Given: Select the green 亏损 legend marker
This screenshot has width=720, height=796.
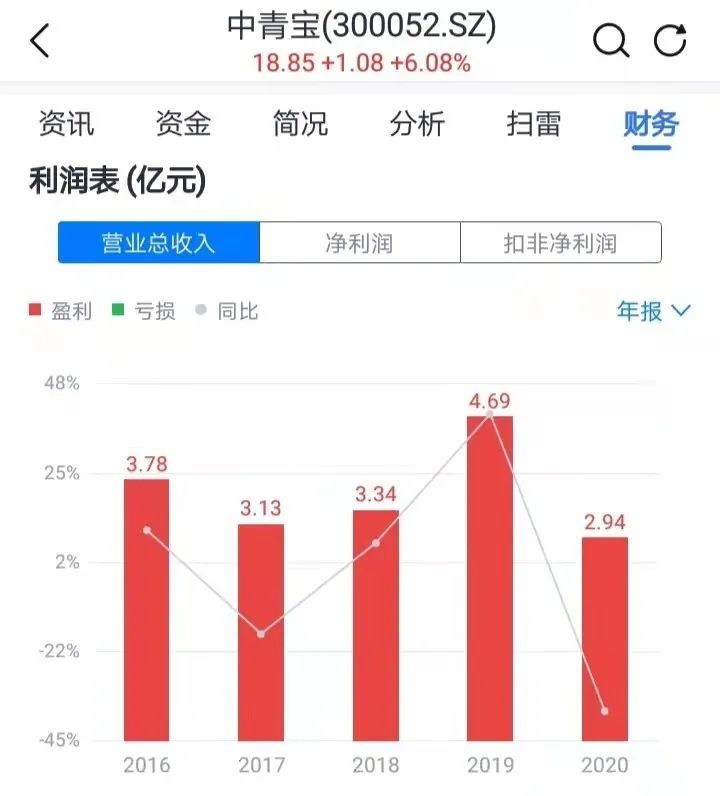Looking at the screenshot, I should coord(120,311).
